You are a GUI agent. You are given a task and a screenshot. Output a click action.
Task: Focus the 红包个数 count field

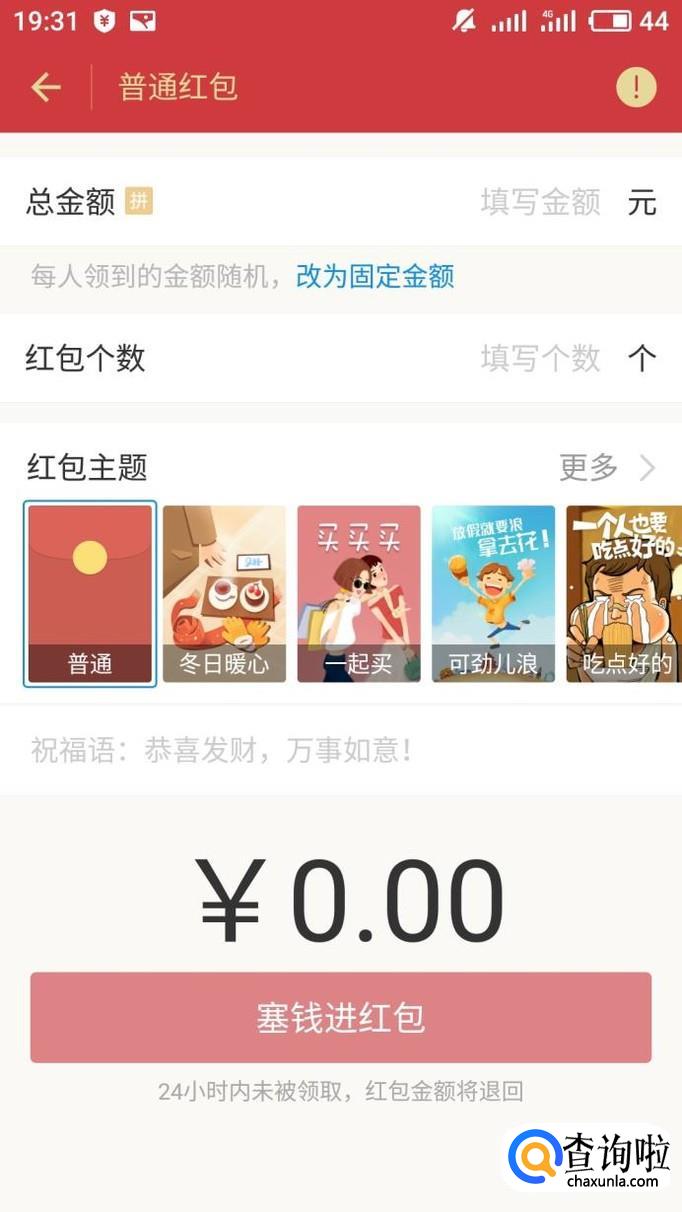540,358
